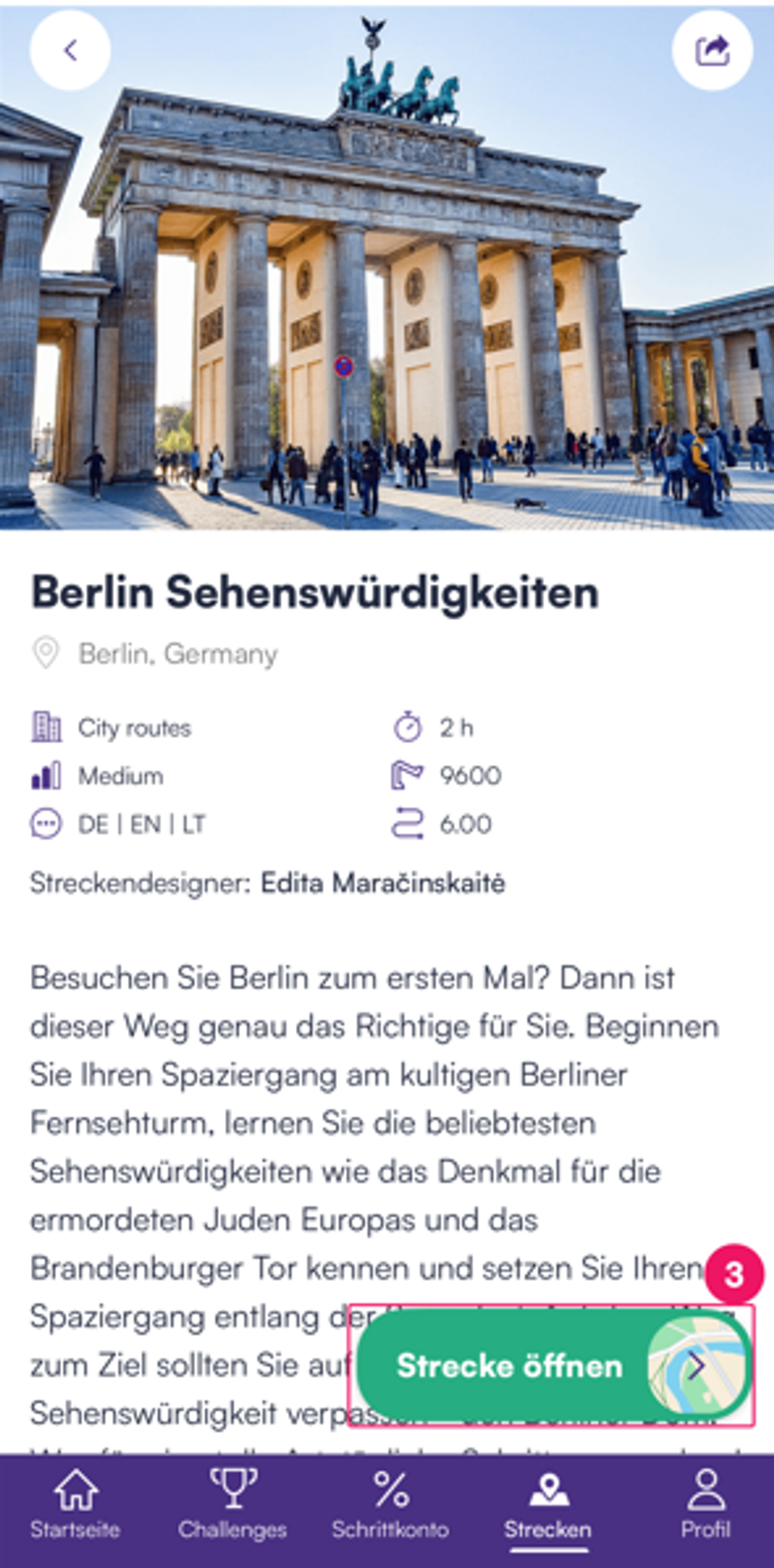774x1568 pixels.
Task: Go back using the arrow icon
Action: (x=70, y=50)
